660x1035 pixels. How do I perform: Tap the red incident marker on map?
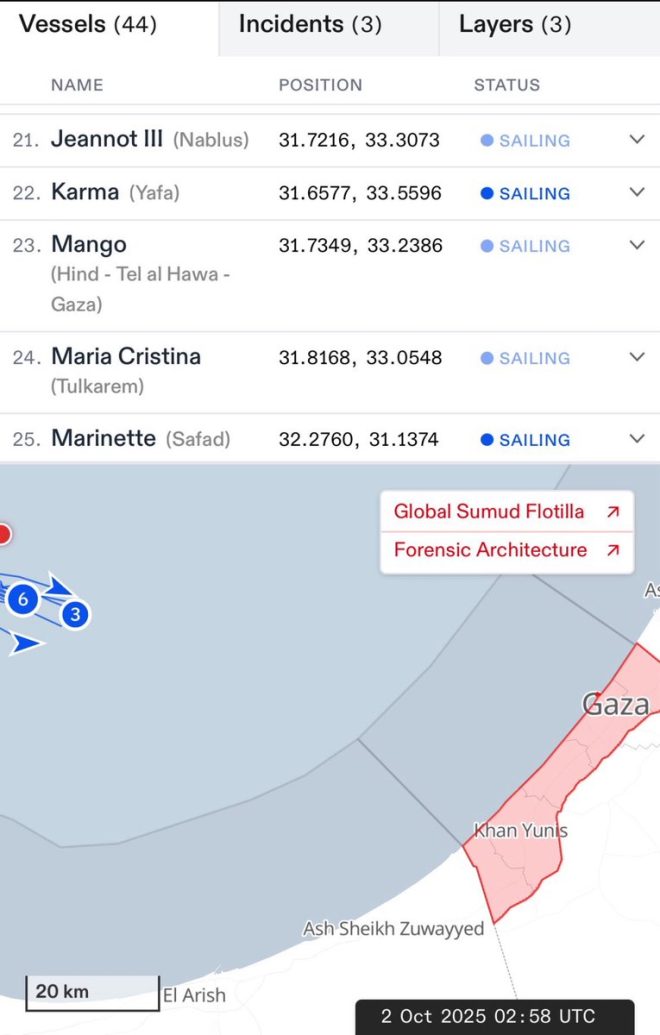point(3,534)
